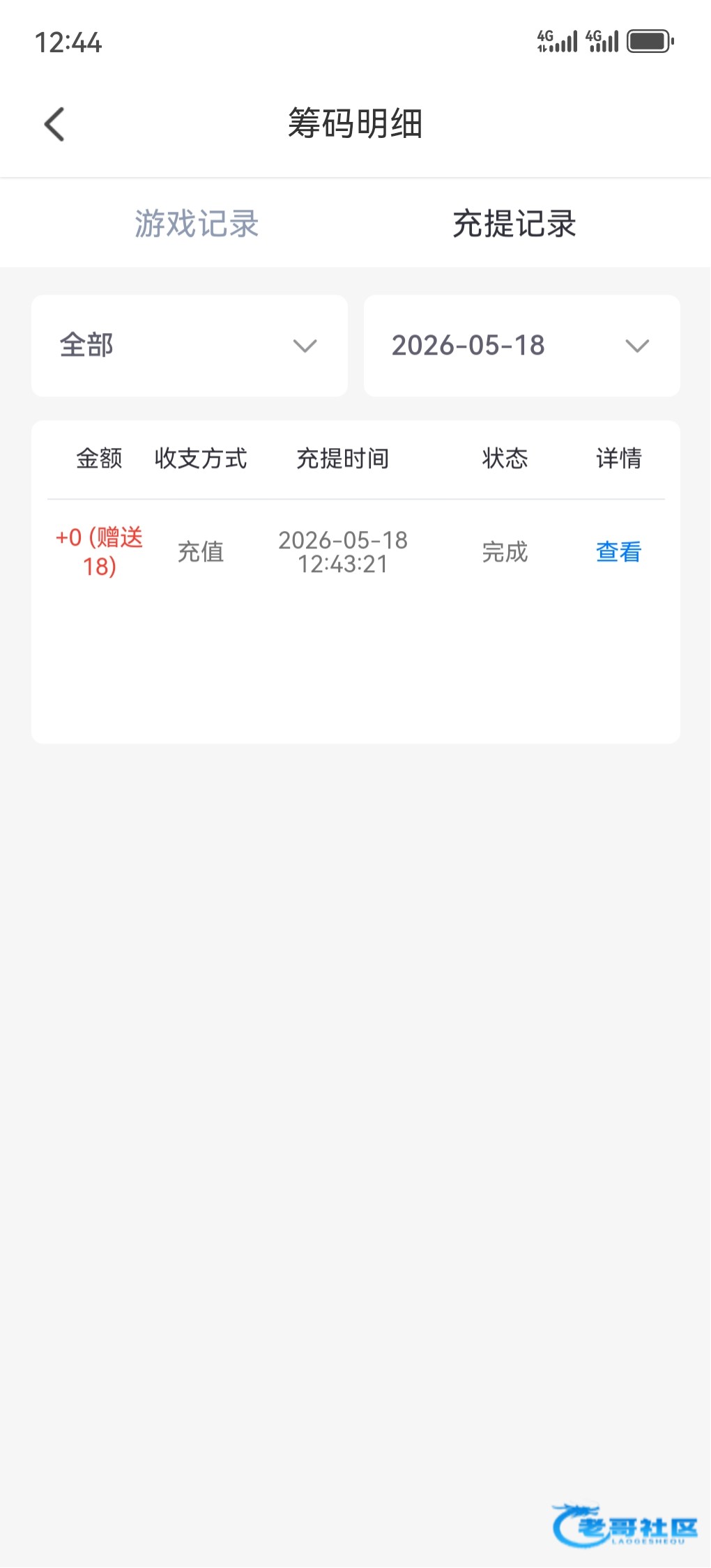711x1568 pixels.
Task: Switch to the 游戏记录 tab
Action: [x=197, y=224]
